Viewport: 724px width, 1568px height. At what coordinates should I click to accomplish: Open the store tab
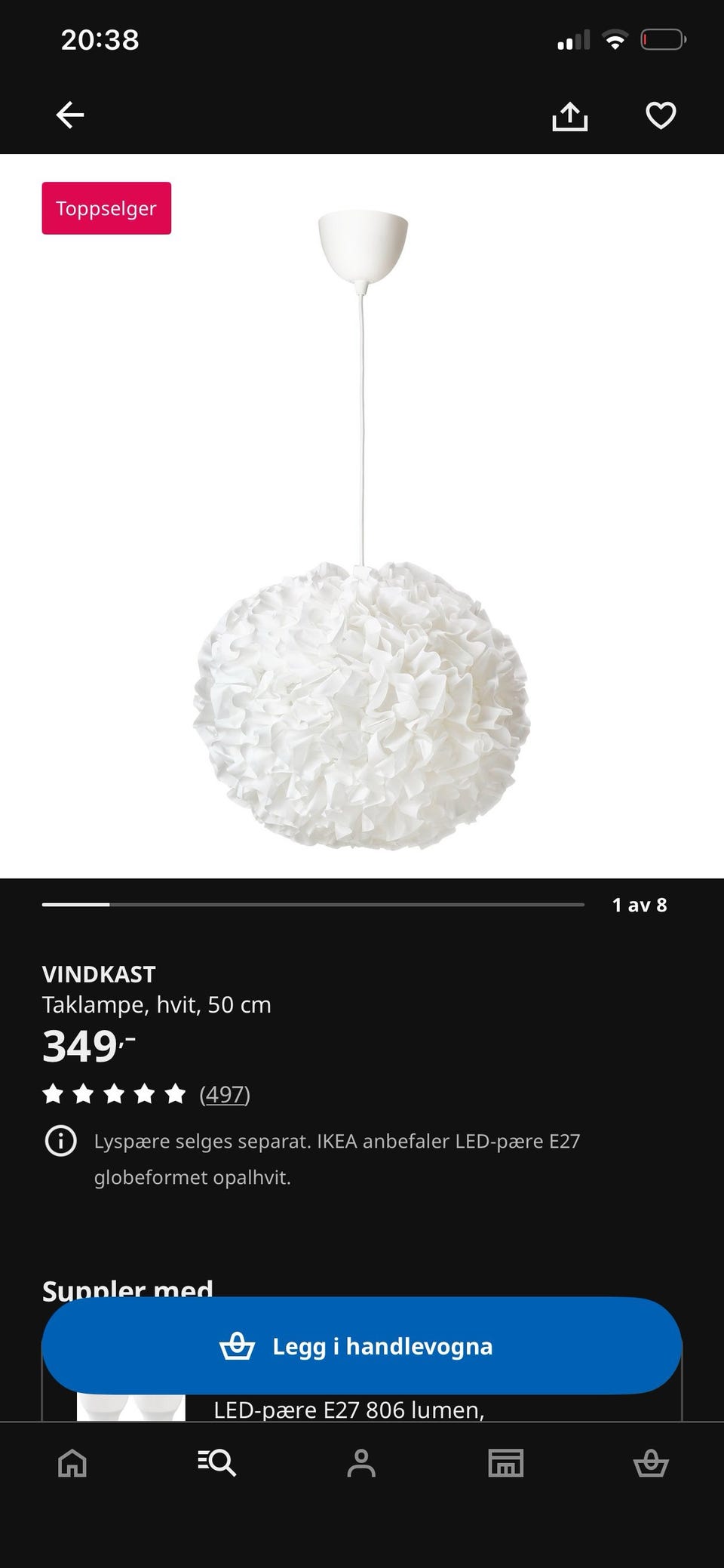506,1463
